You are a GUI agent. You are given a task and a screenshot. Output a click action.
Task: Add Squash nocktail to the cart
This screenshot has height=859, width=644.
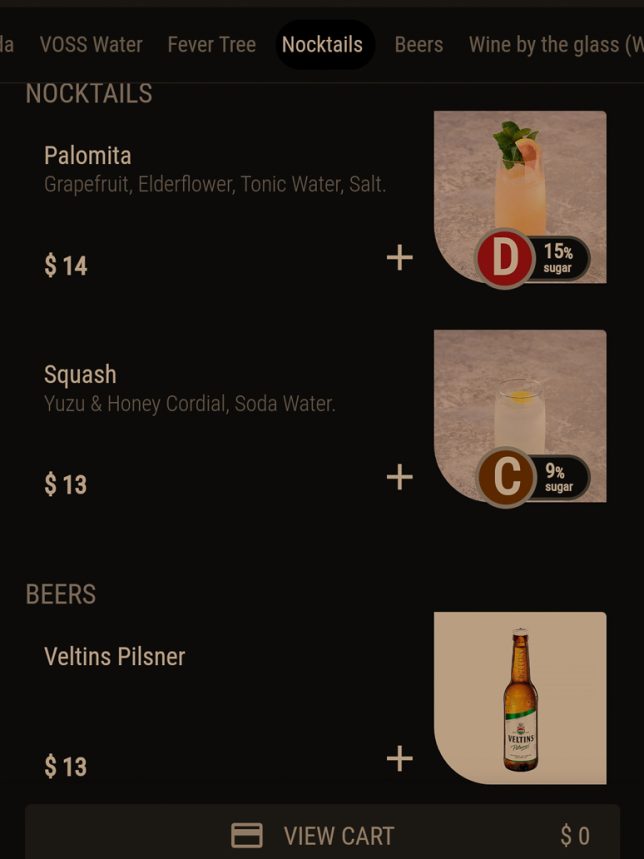[399, 477]
